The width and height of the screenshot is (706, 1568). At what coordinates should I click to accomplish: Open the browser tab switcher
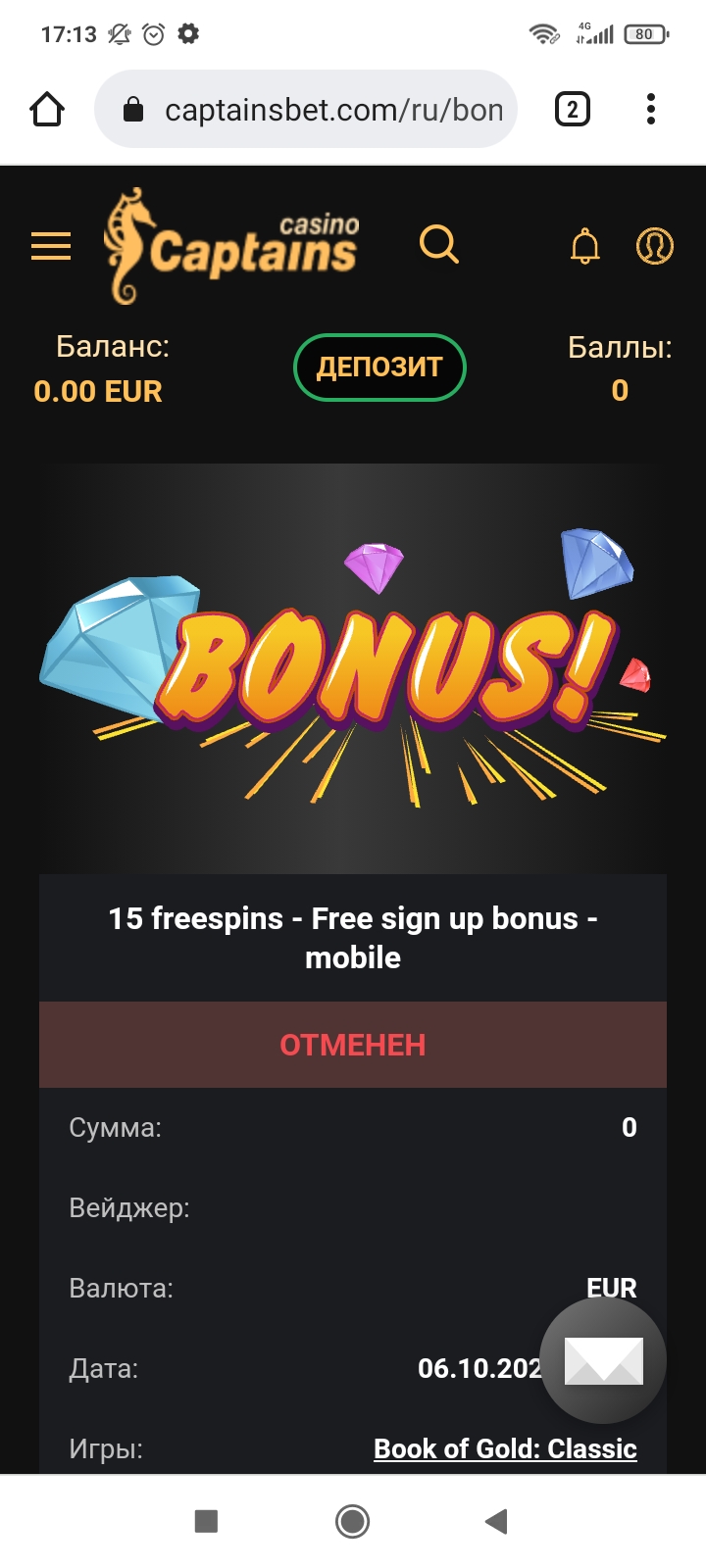coord(573,110)
